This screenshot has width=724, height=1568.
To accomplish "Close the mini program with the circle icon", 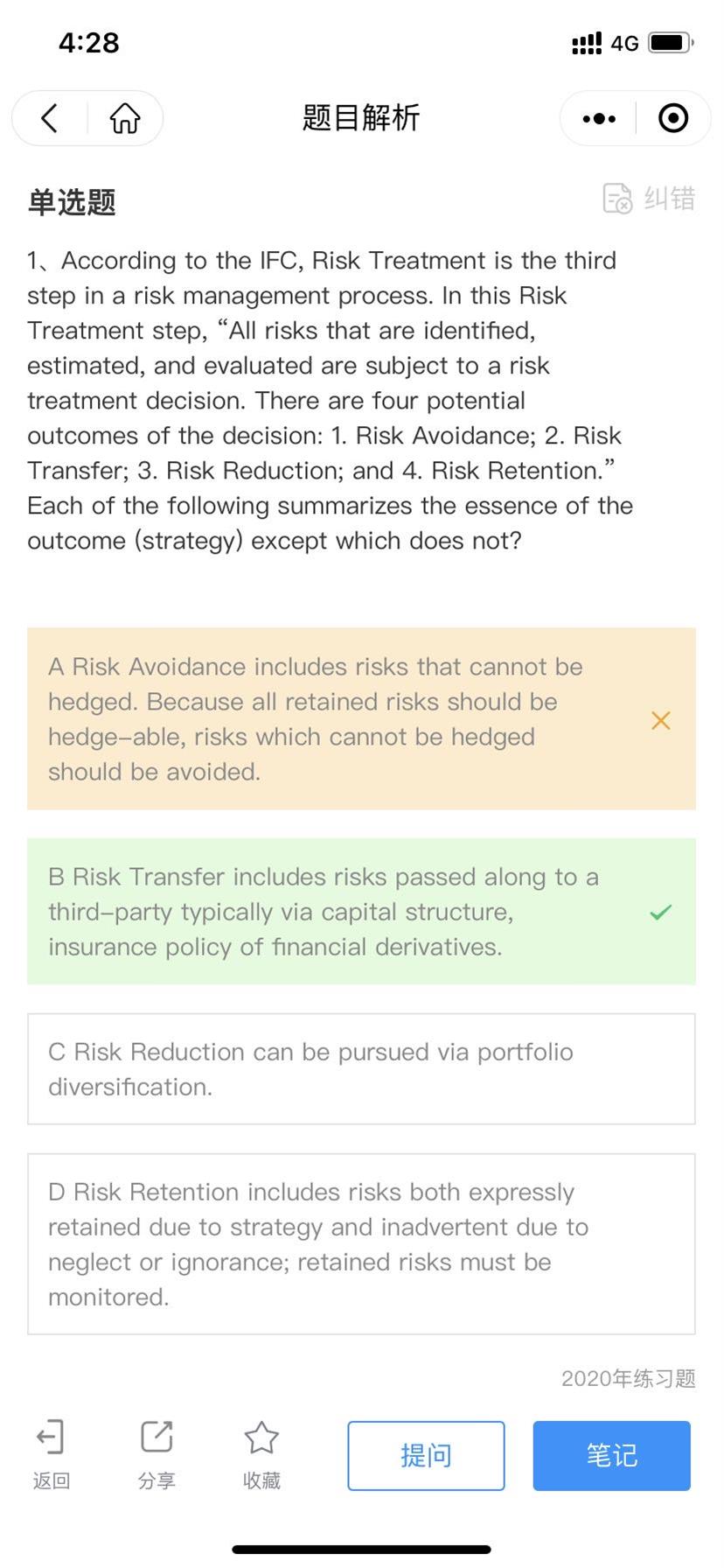I will point(673,118).
